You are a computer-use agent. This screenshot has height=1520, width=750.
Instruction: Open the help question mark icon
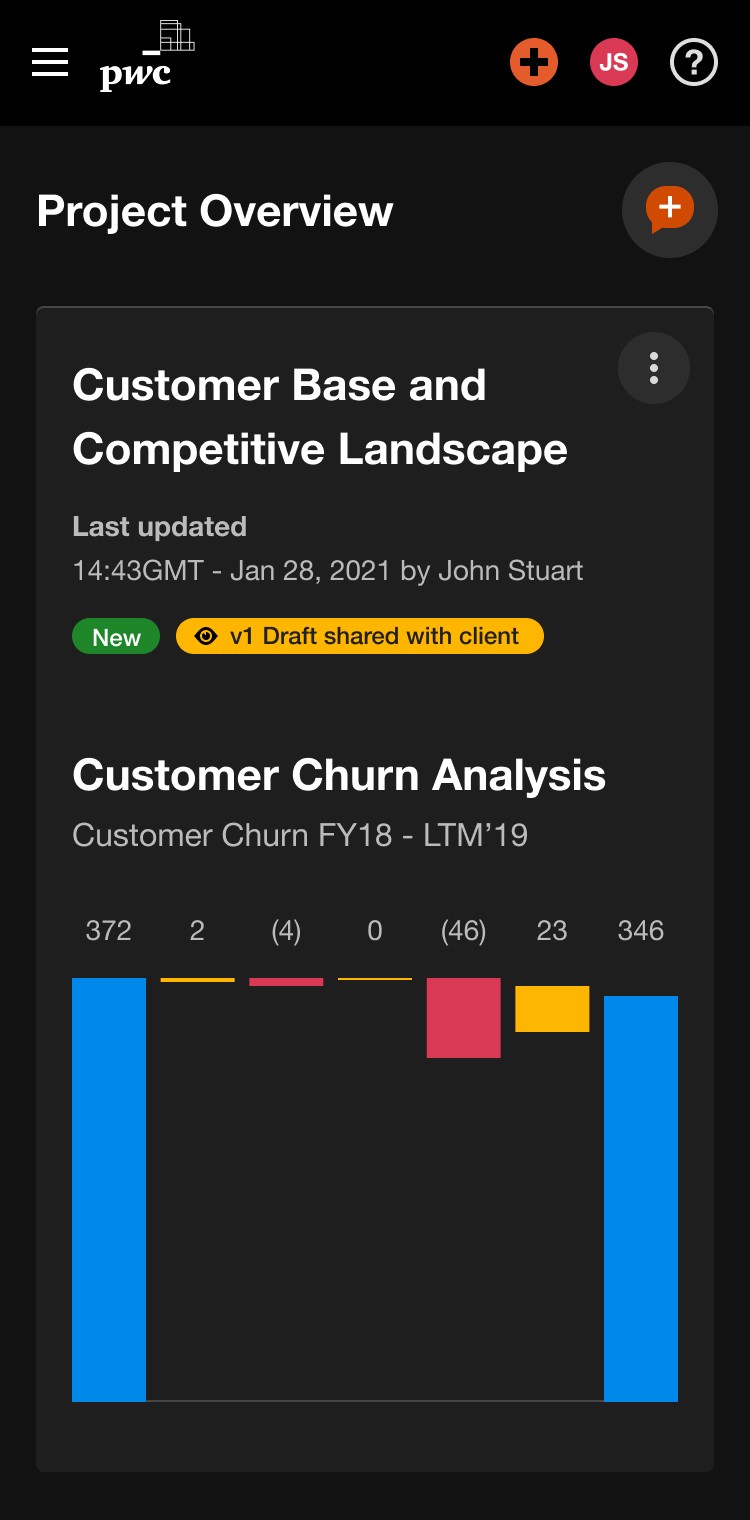pyautogui.click(x=694, y=62)
